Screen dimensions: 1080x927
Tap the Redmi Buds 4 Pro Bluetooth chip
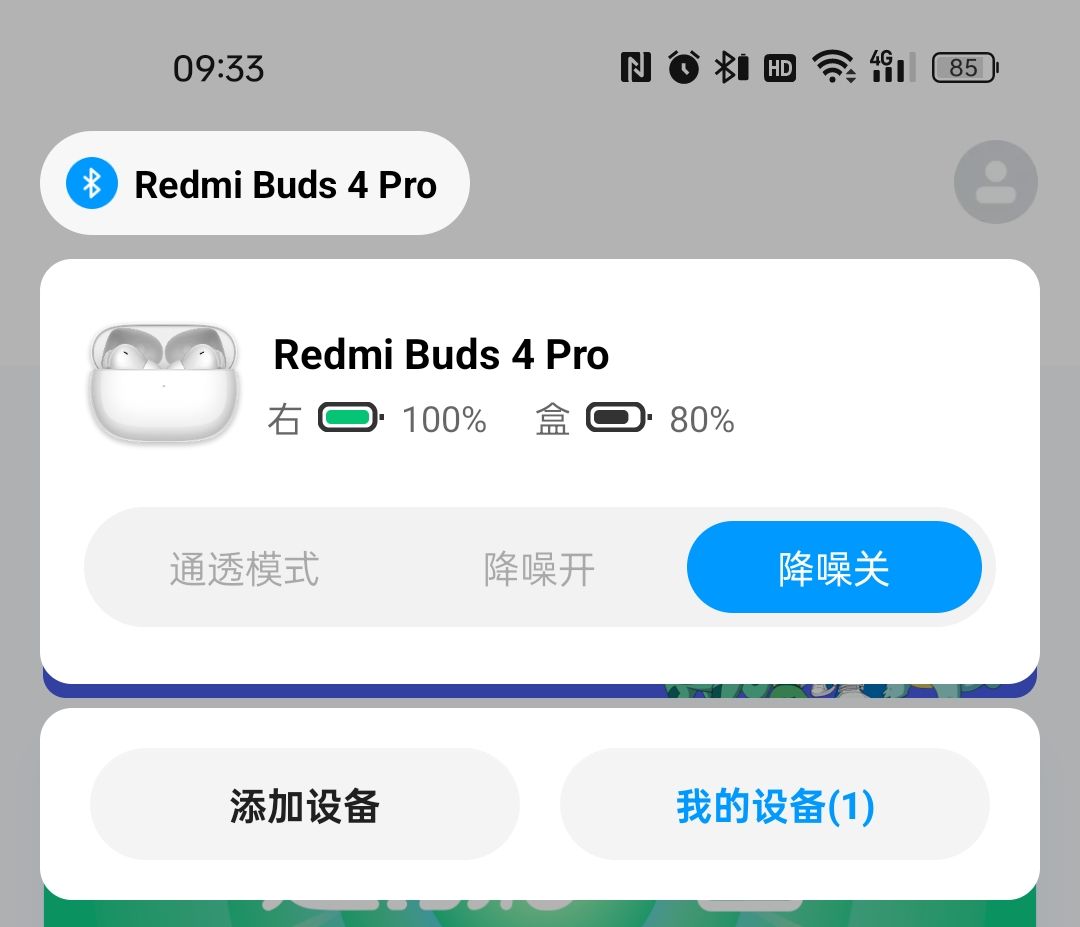tap(254, 184)
